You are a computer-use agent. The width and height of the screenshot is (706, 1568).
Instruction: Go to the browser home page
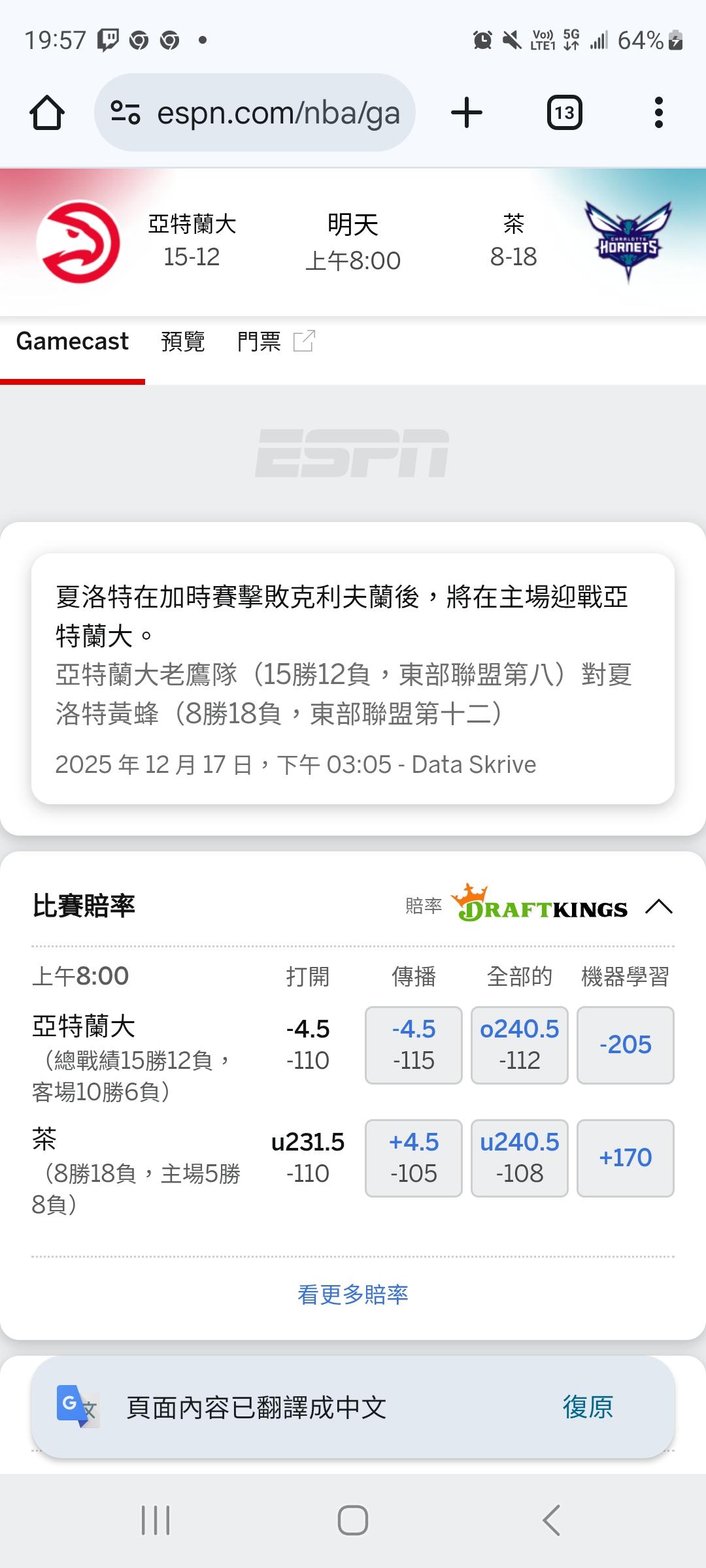47,112
